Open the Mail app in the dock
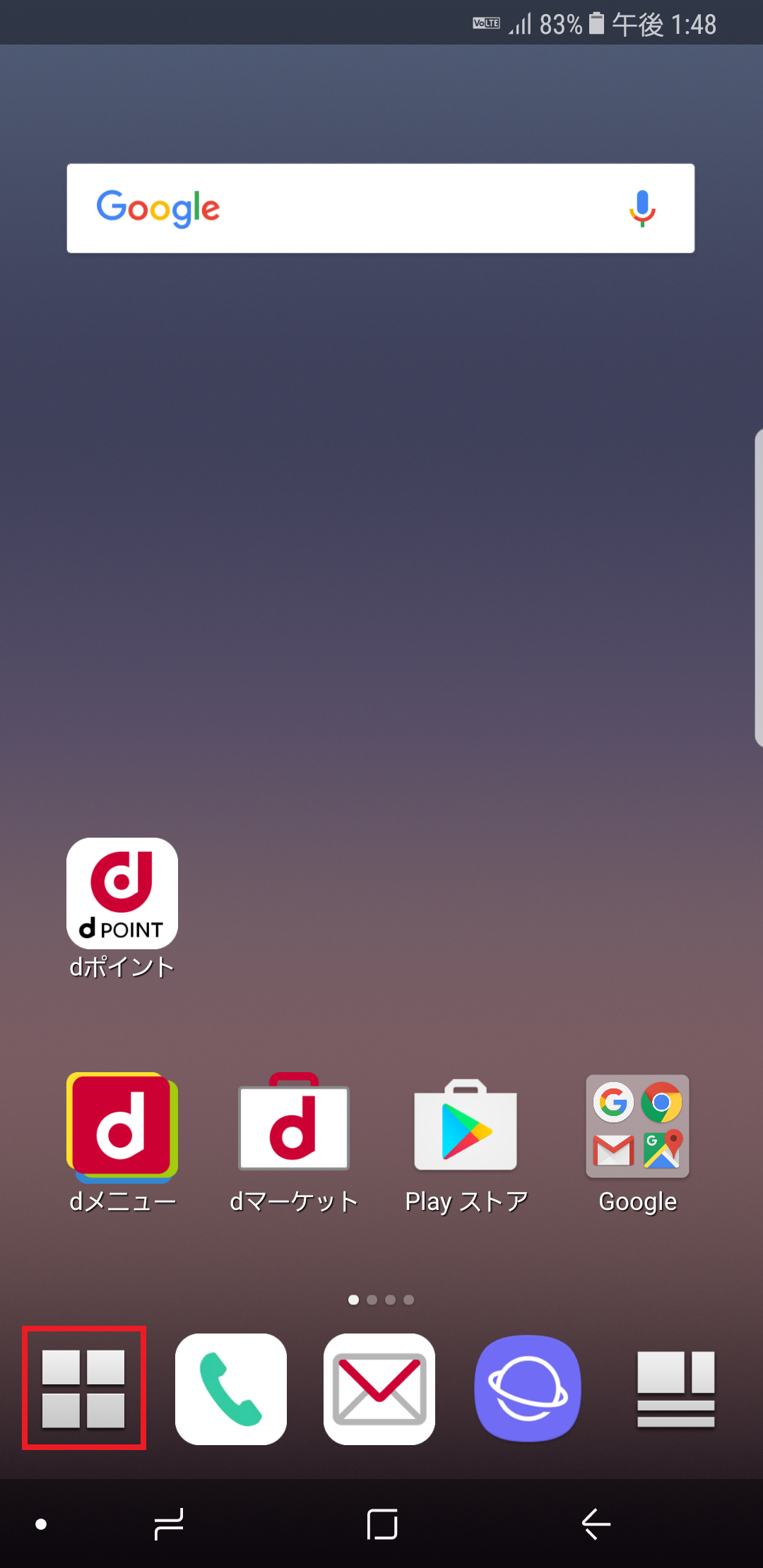This screenshot has width=763, height=1568. [x=379, y=1388]
